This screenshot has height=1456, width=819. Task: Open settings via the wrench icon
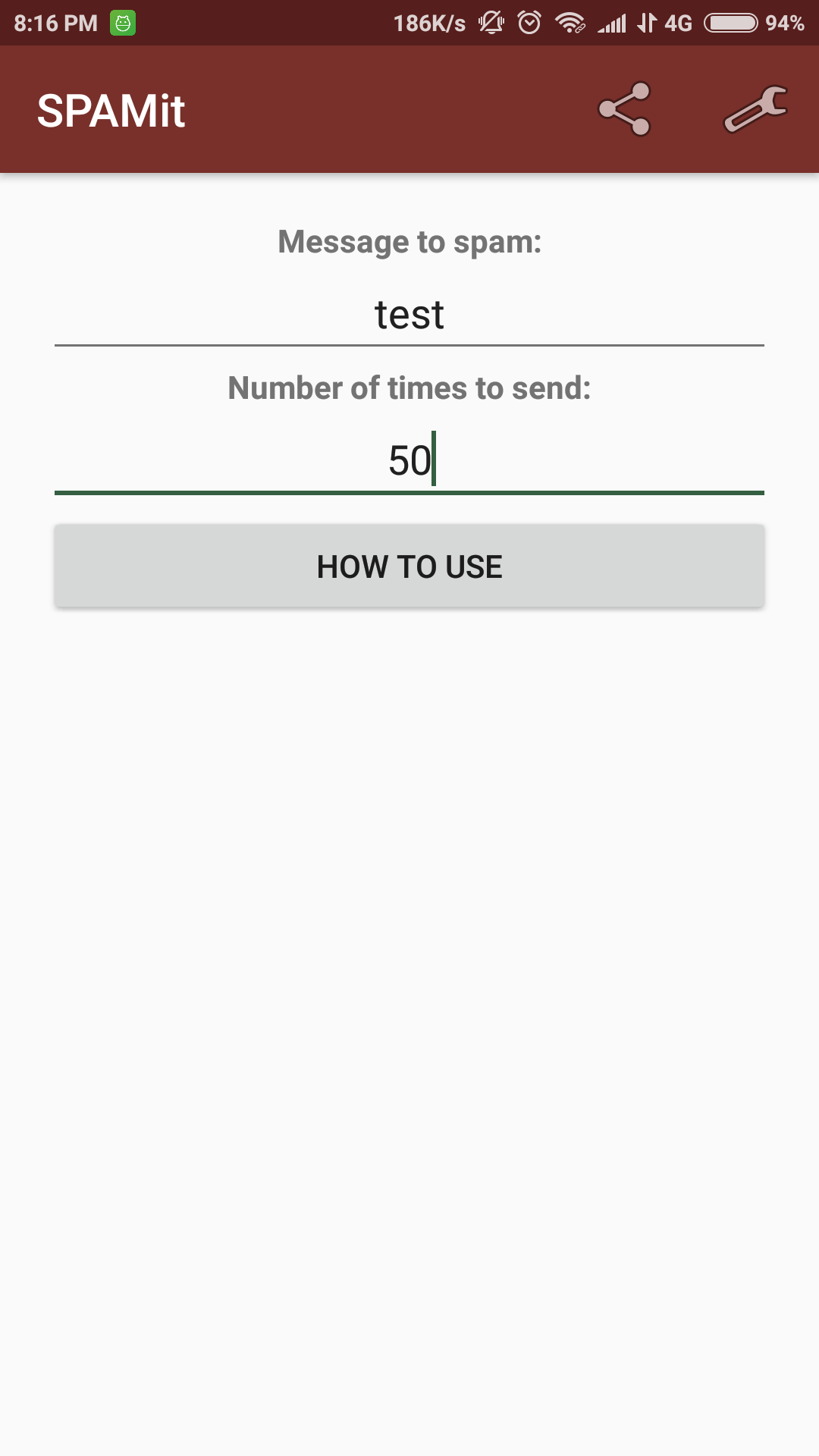point(755,109)
